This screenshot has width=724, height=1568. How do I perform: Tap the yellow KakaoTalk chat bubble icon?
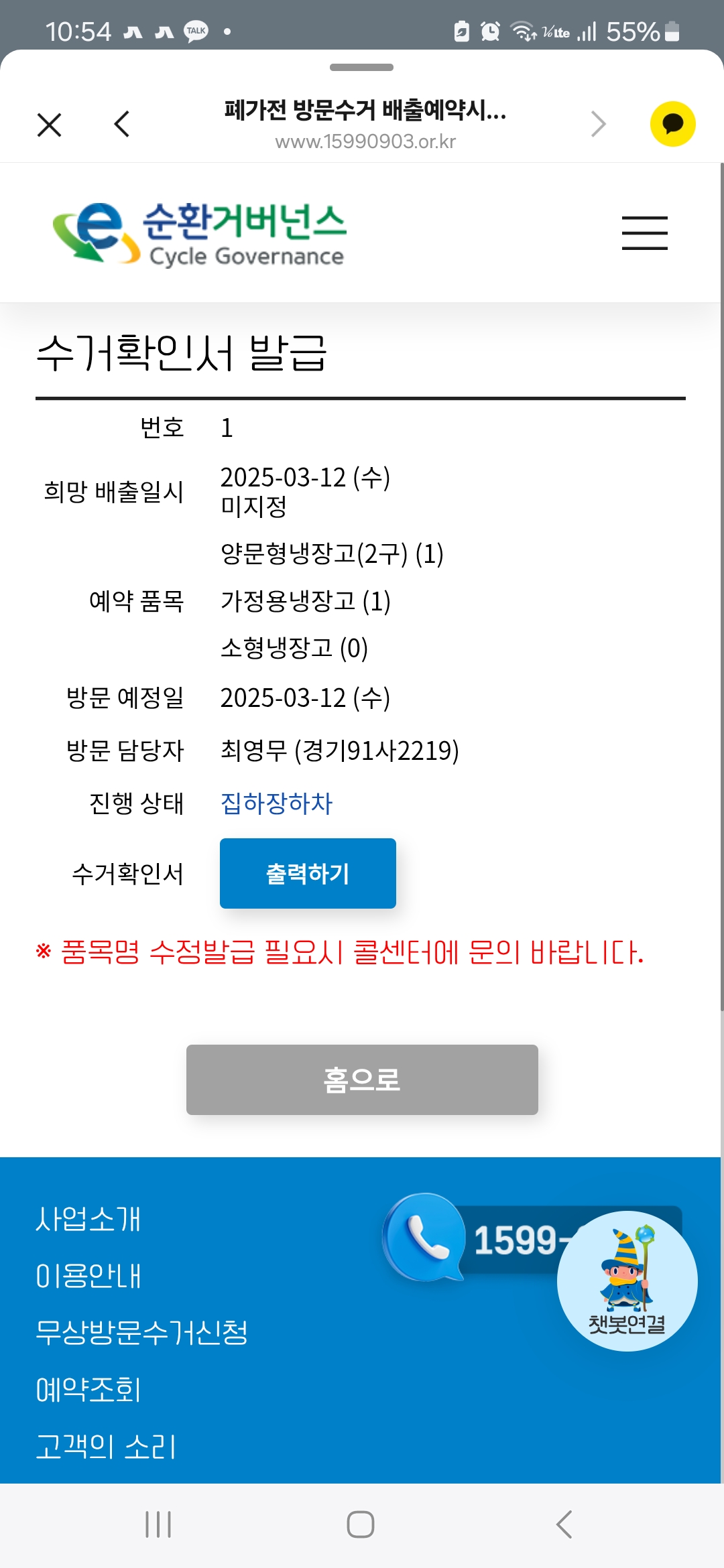[x=672, y=124]
